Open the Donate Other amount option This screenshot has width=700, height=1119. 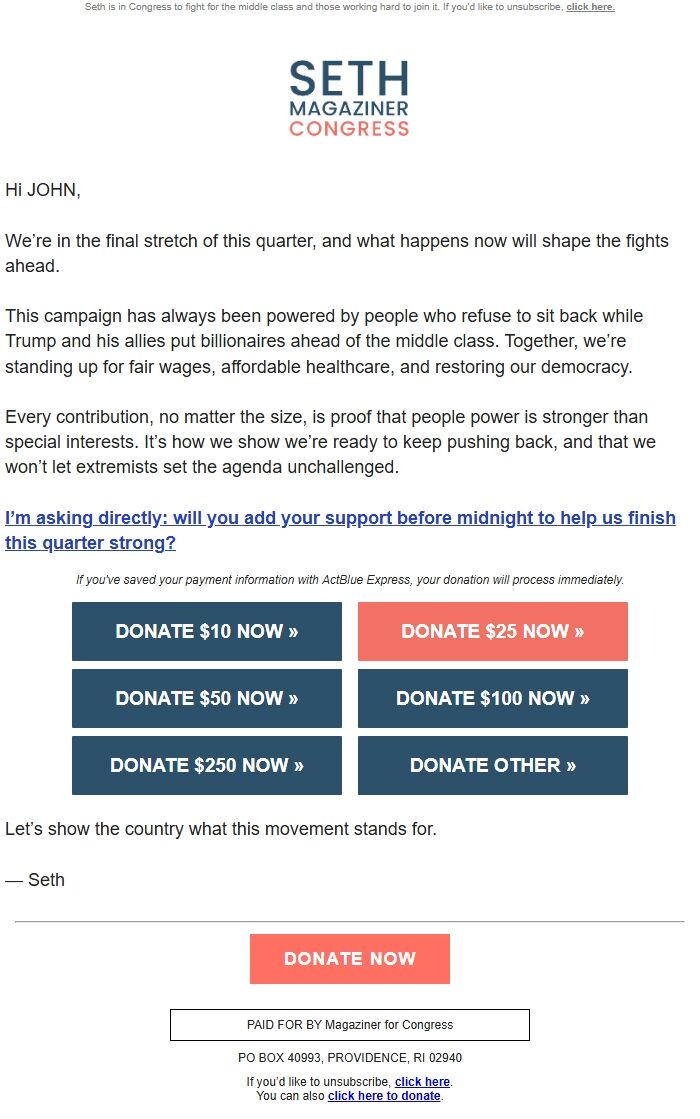click(493, 765)
